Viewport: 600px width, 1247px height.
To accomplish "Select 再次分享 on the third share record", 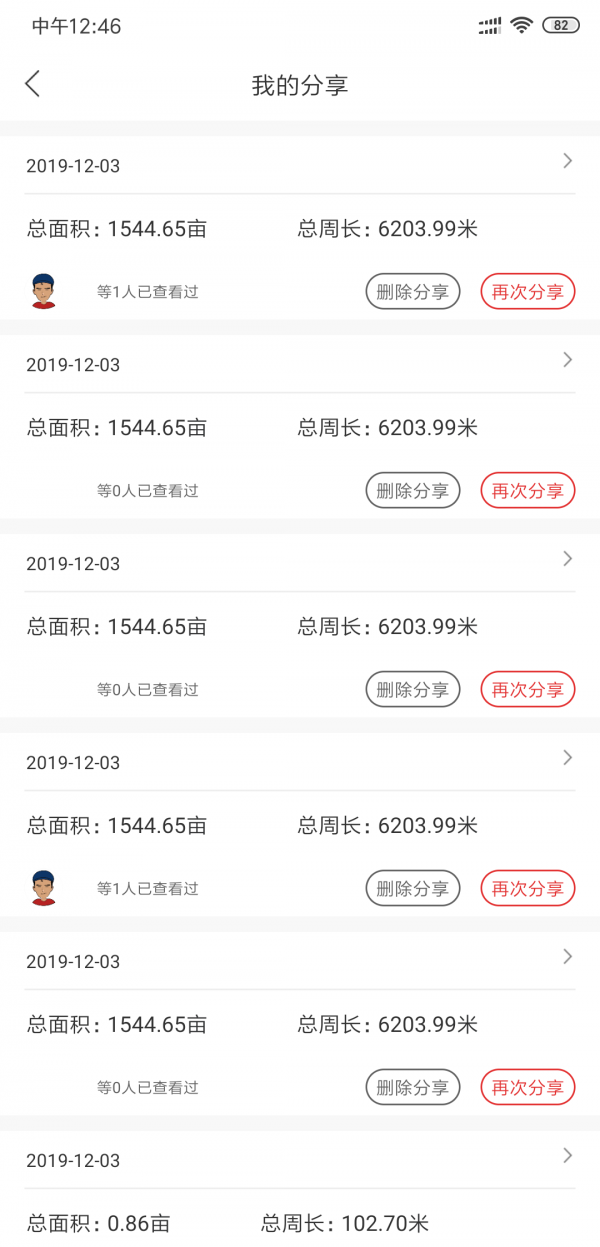I will [528, 690].
